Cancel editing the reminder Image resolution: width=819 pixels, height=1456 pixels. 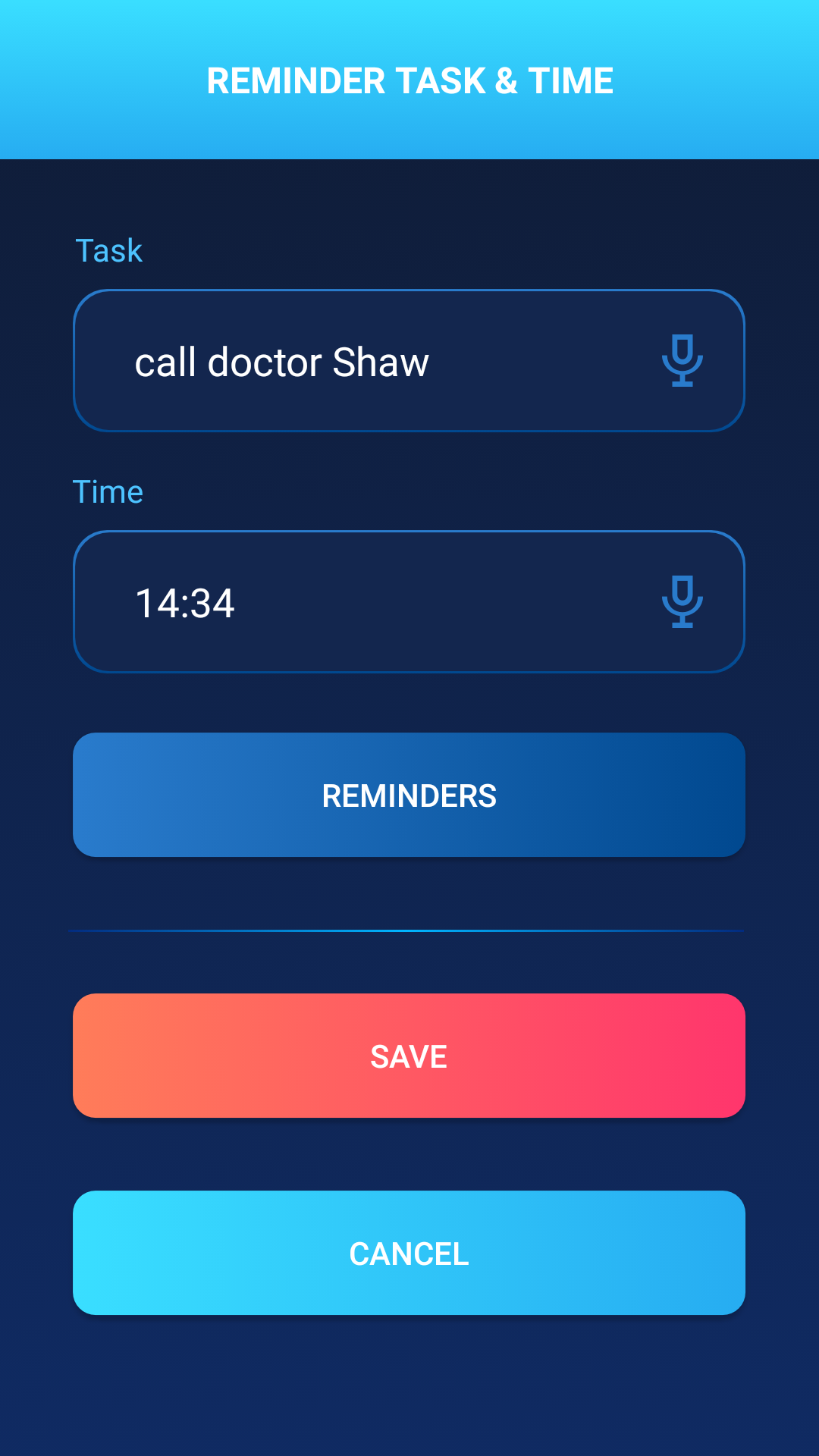coord(409,1253)
